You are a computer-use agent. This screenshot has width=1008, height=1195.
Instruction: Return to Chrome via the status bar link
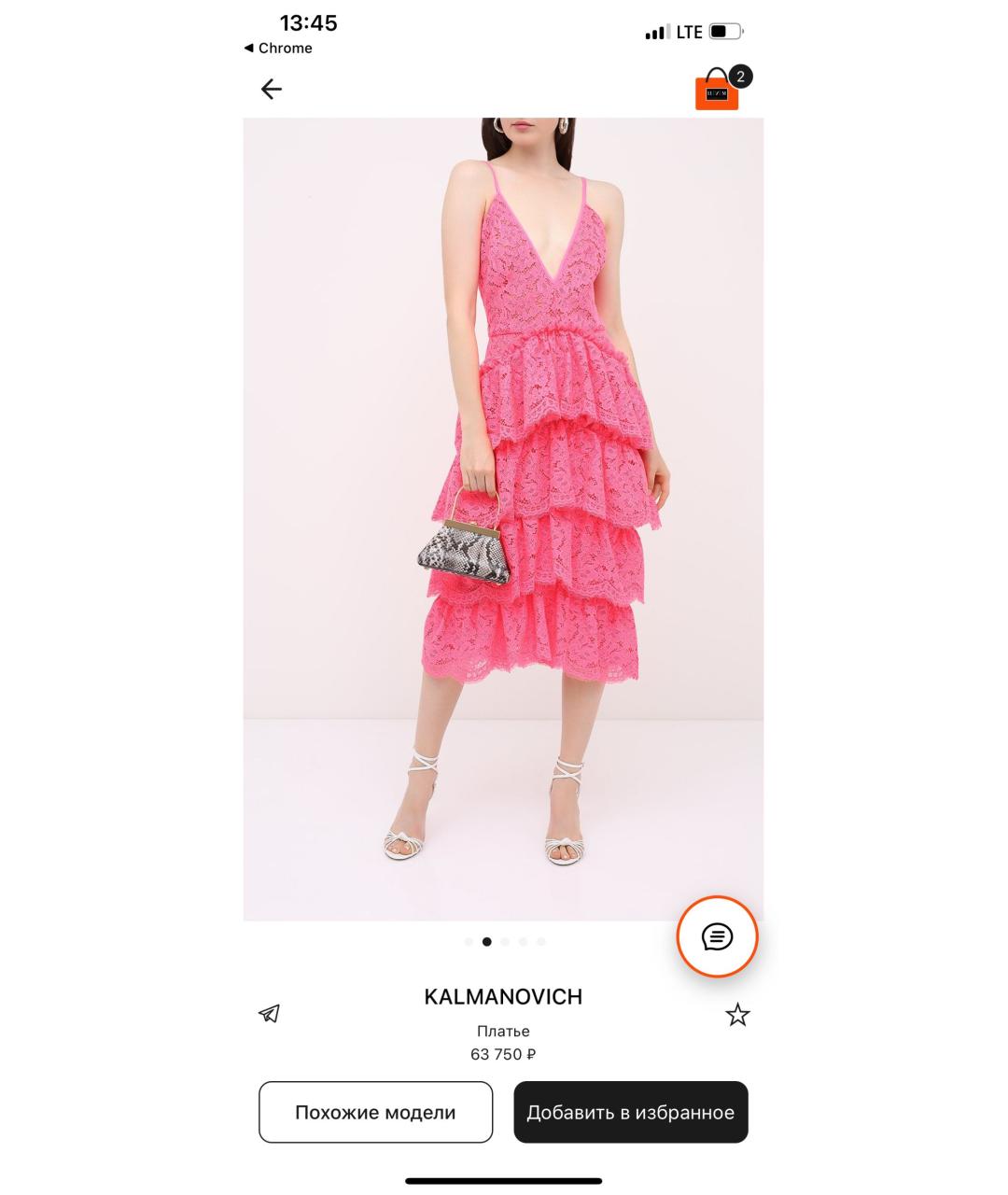pos(278,49)
